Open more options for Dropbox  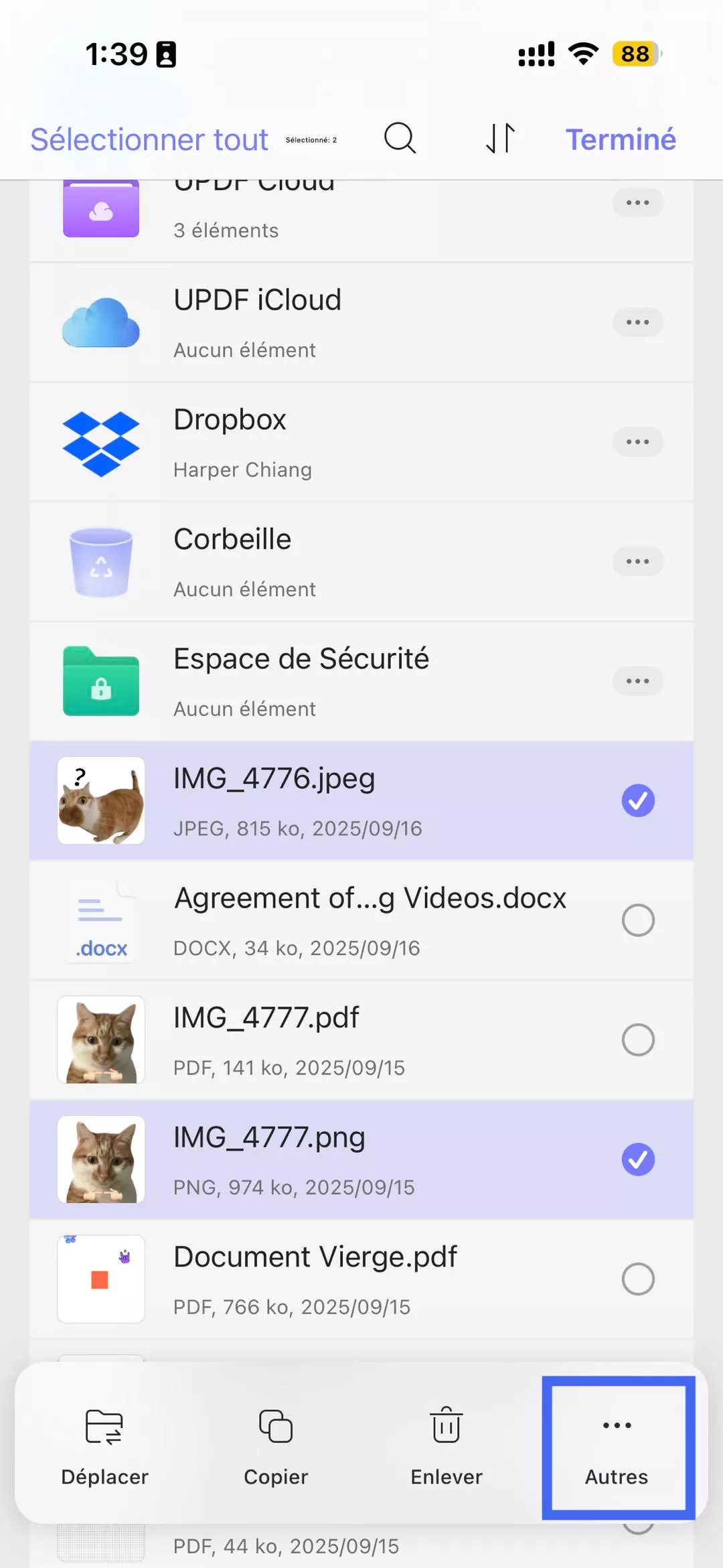coord(637,442)
